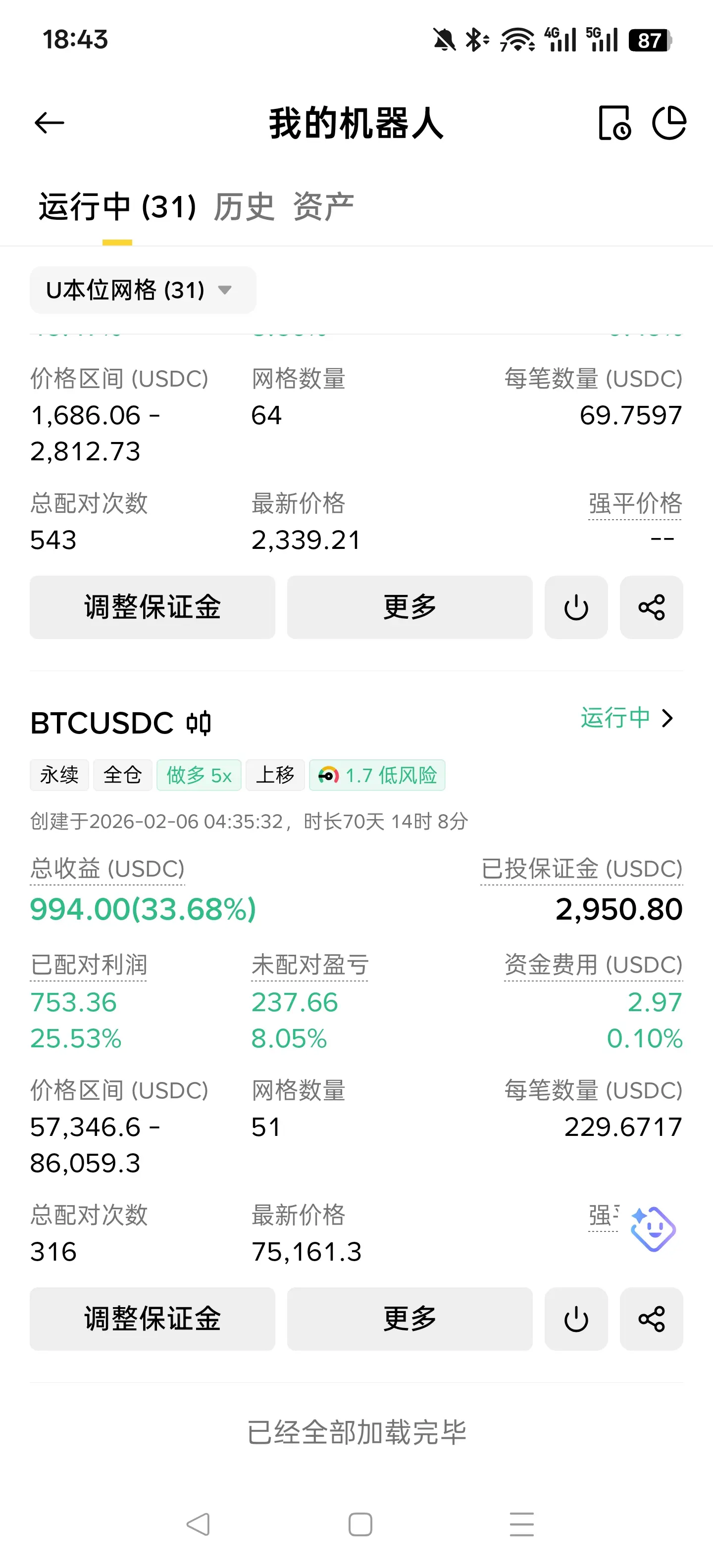Adjust margin for the BTCUSDC bot
Image resolution: width=713 pixels, height=1568 pixels.
click(152, 1319)
